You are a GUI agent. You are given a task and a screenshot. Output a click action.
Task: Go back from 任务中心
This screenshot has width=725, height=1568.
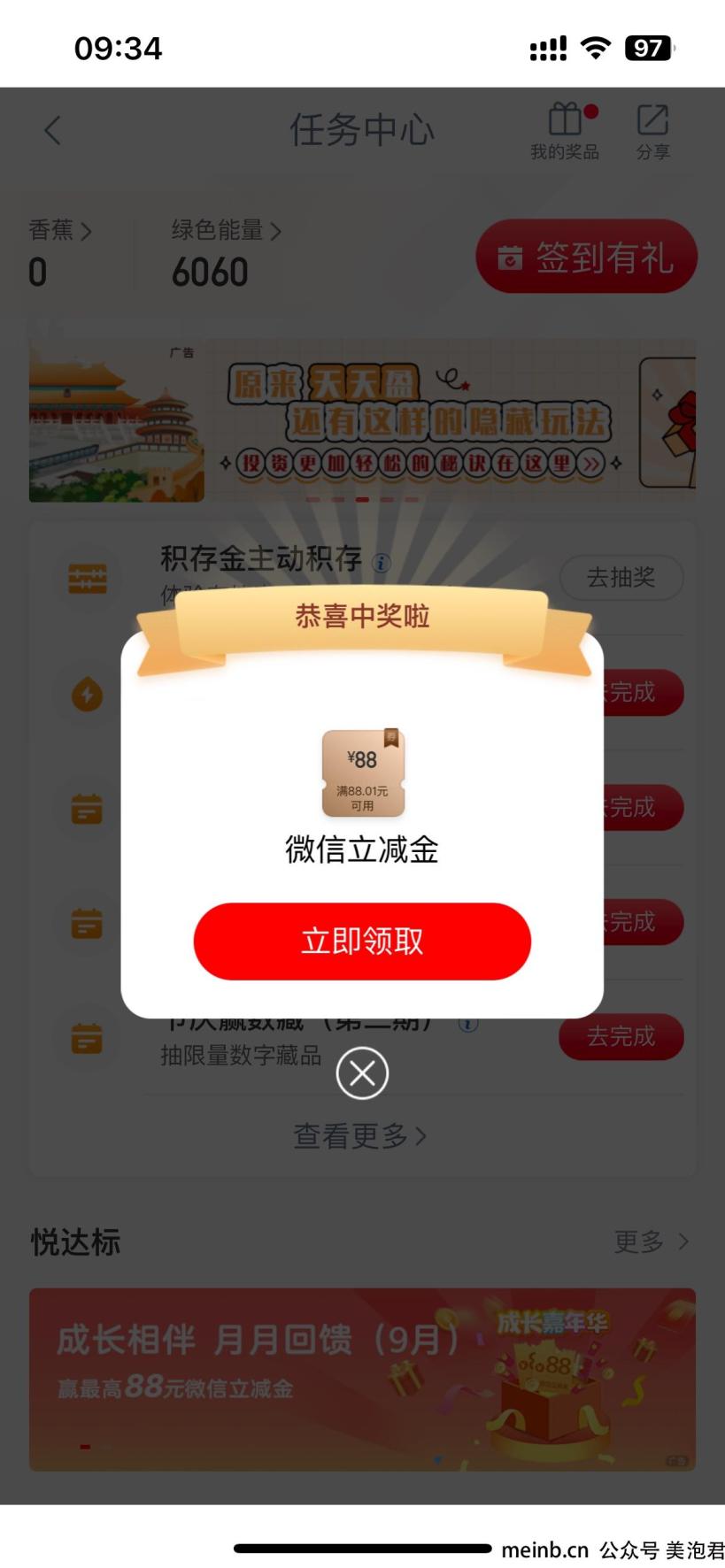coord(53,131)
